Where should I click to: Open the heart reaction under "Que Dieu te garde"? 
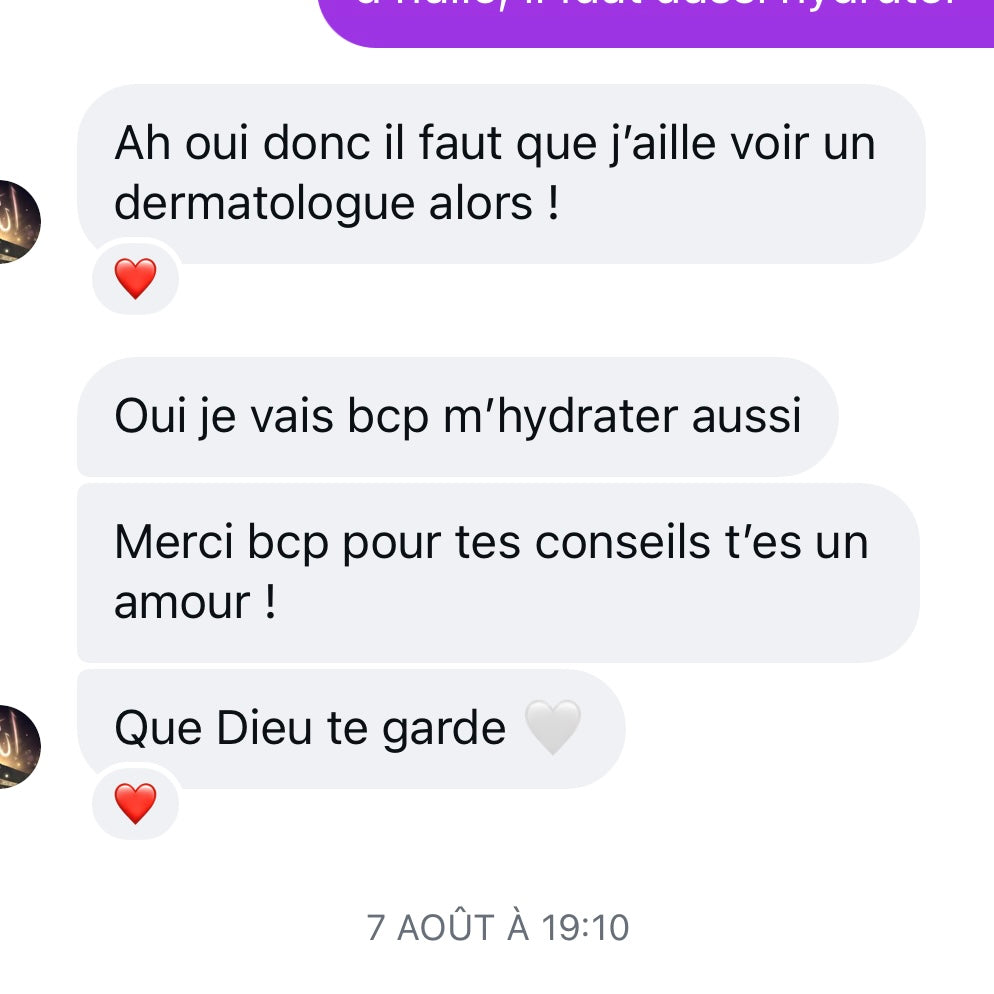click(135, 803)
